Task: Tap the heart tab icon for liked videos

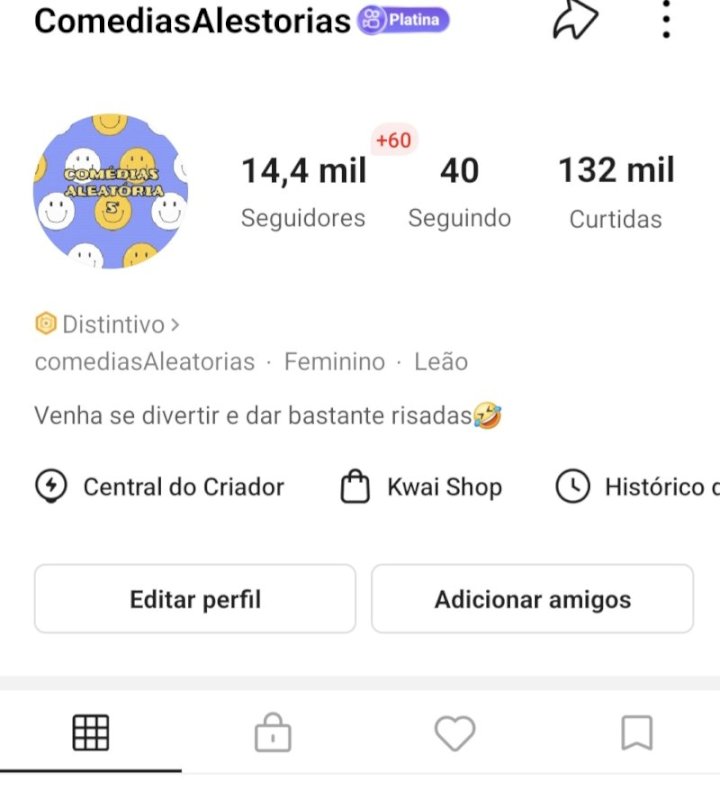Action: tap(455, 732)
